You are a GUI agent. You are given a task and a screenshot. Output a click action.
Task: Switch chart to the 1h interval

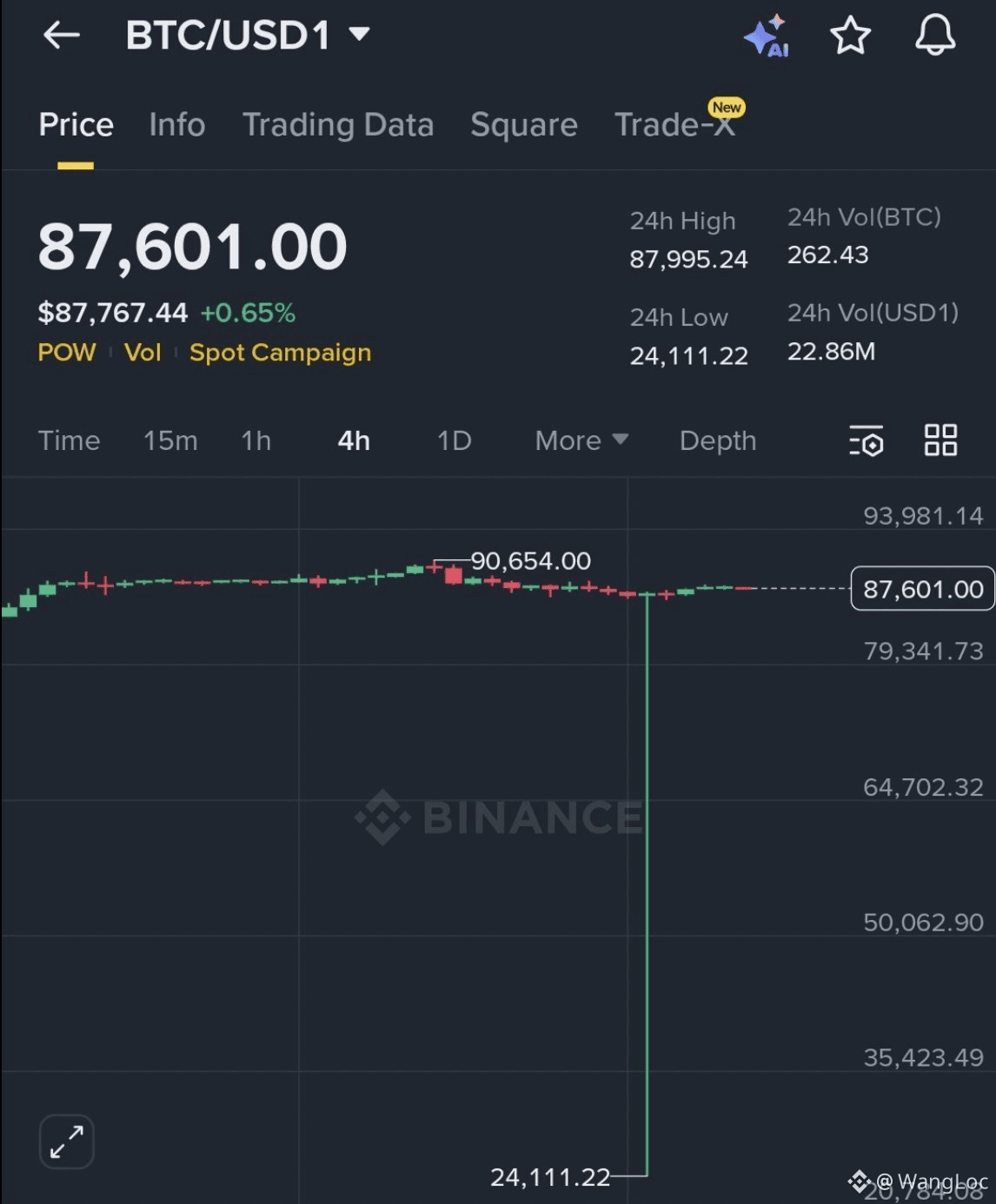pos(256,440)
